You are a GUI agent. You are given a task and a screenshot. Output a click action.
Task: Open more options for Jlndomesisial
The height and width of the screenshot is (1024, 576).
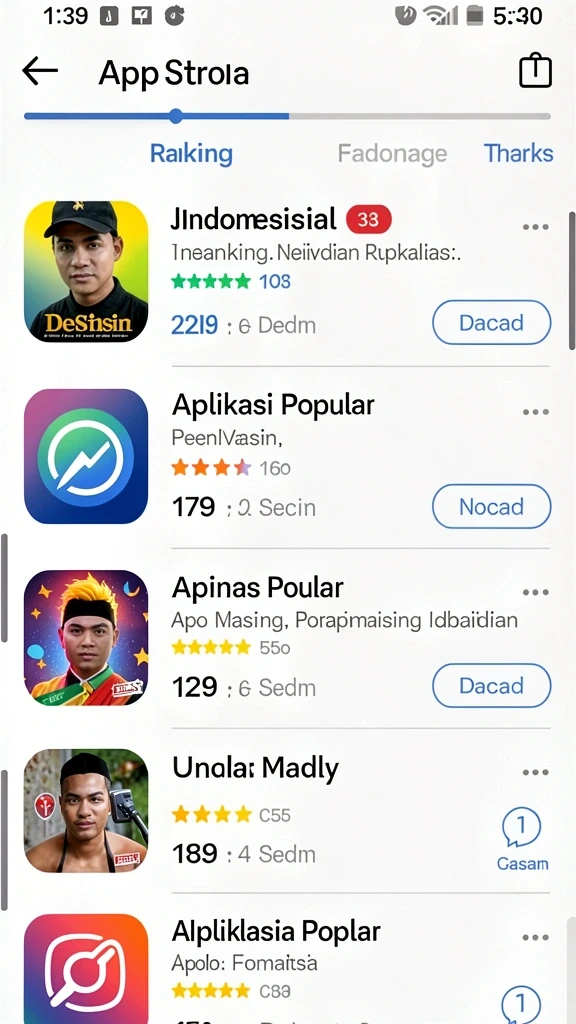coord(536,227)
